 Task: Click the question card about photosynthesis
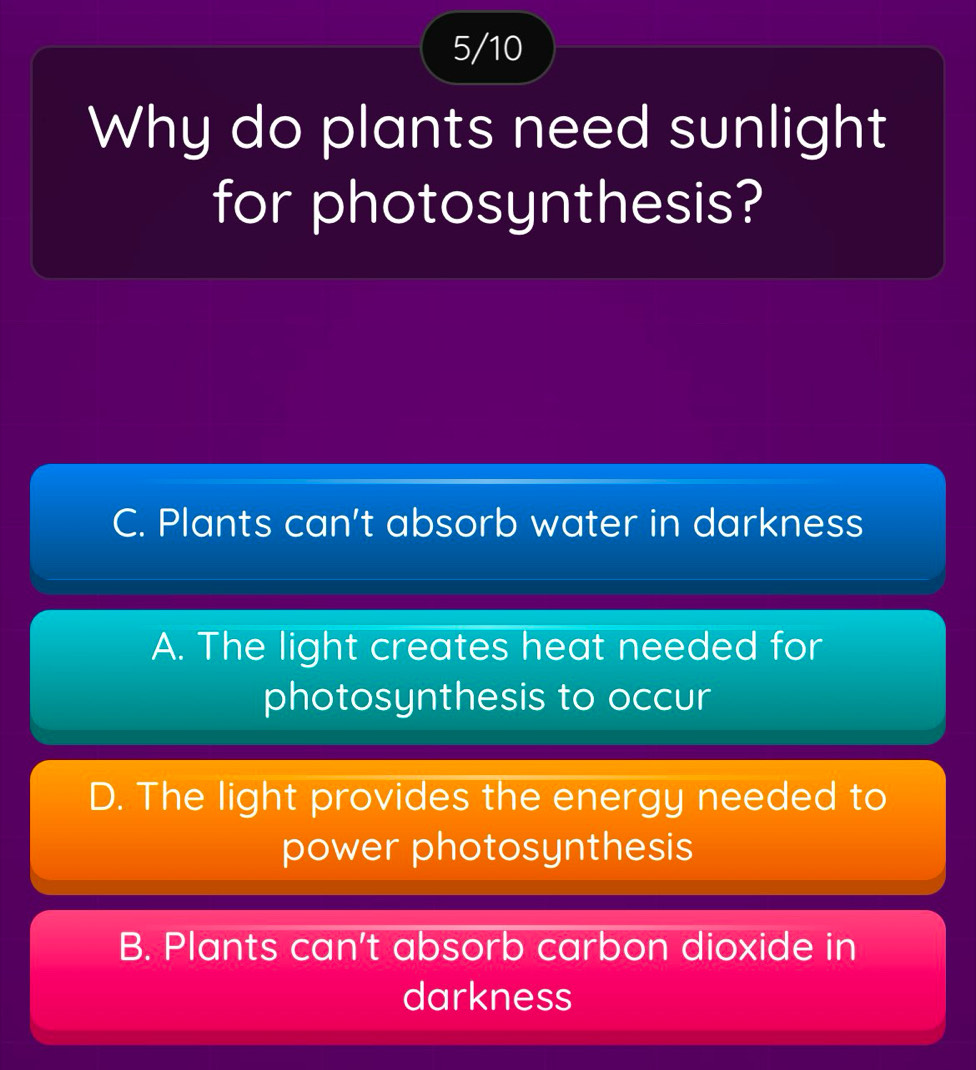coord(488,165)
